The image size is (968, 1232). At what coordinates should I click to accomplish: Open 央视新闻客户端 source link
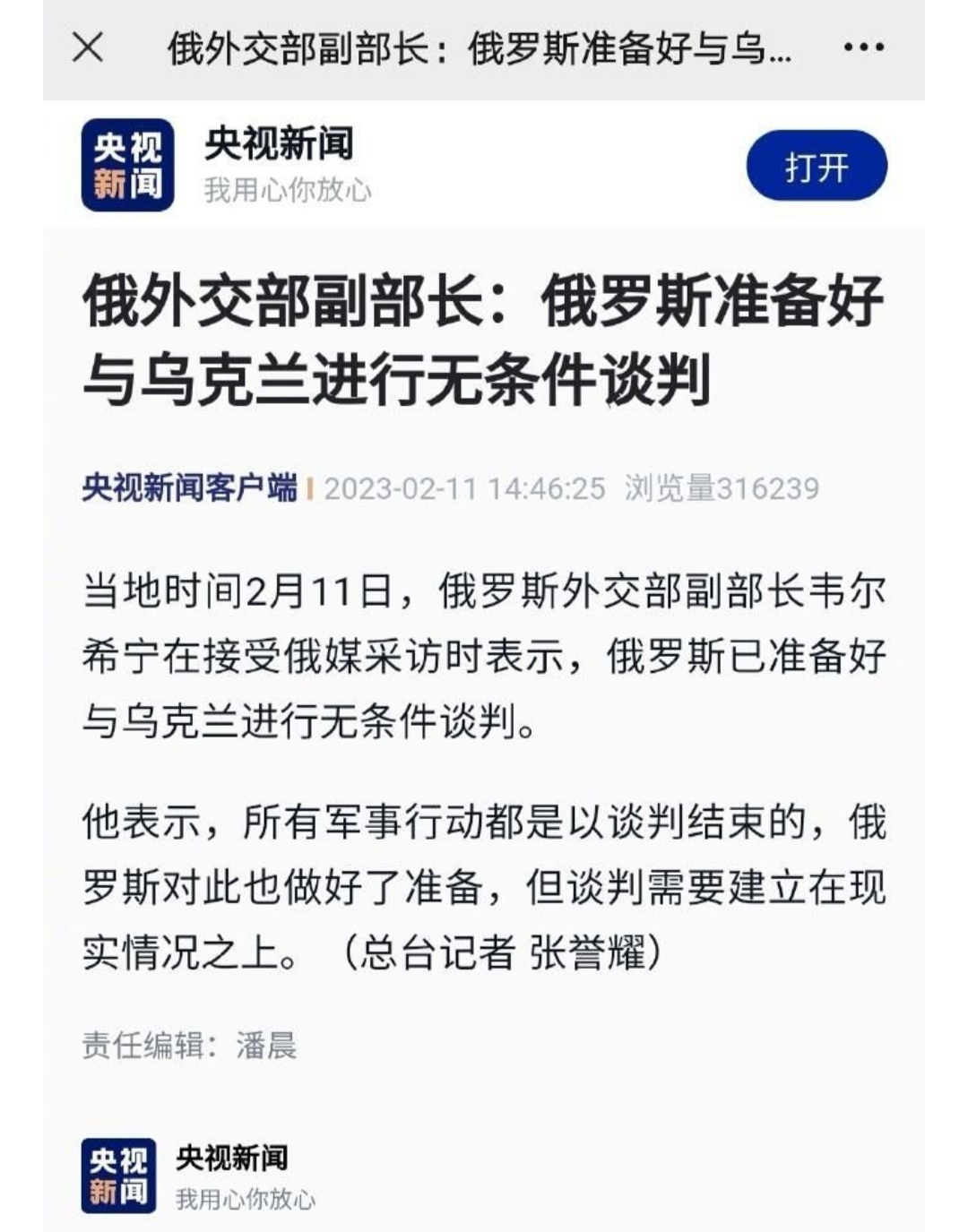click(x=189, y=488)
